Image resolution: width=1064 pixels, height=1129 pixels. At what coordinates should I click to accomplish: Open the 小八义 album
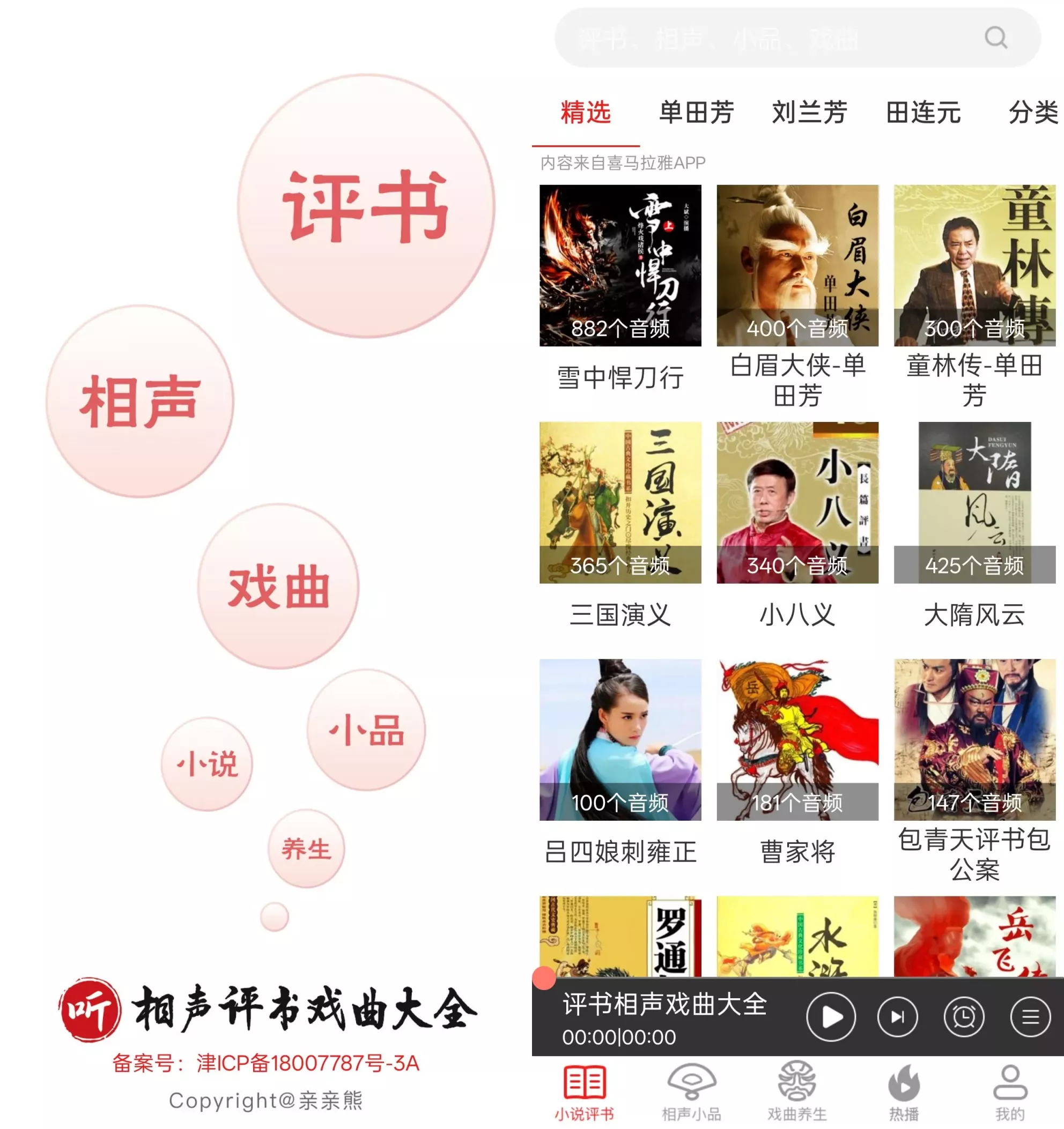tap(797, 503)
